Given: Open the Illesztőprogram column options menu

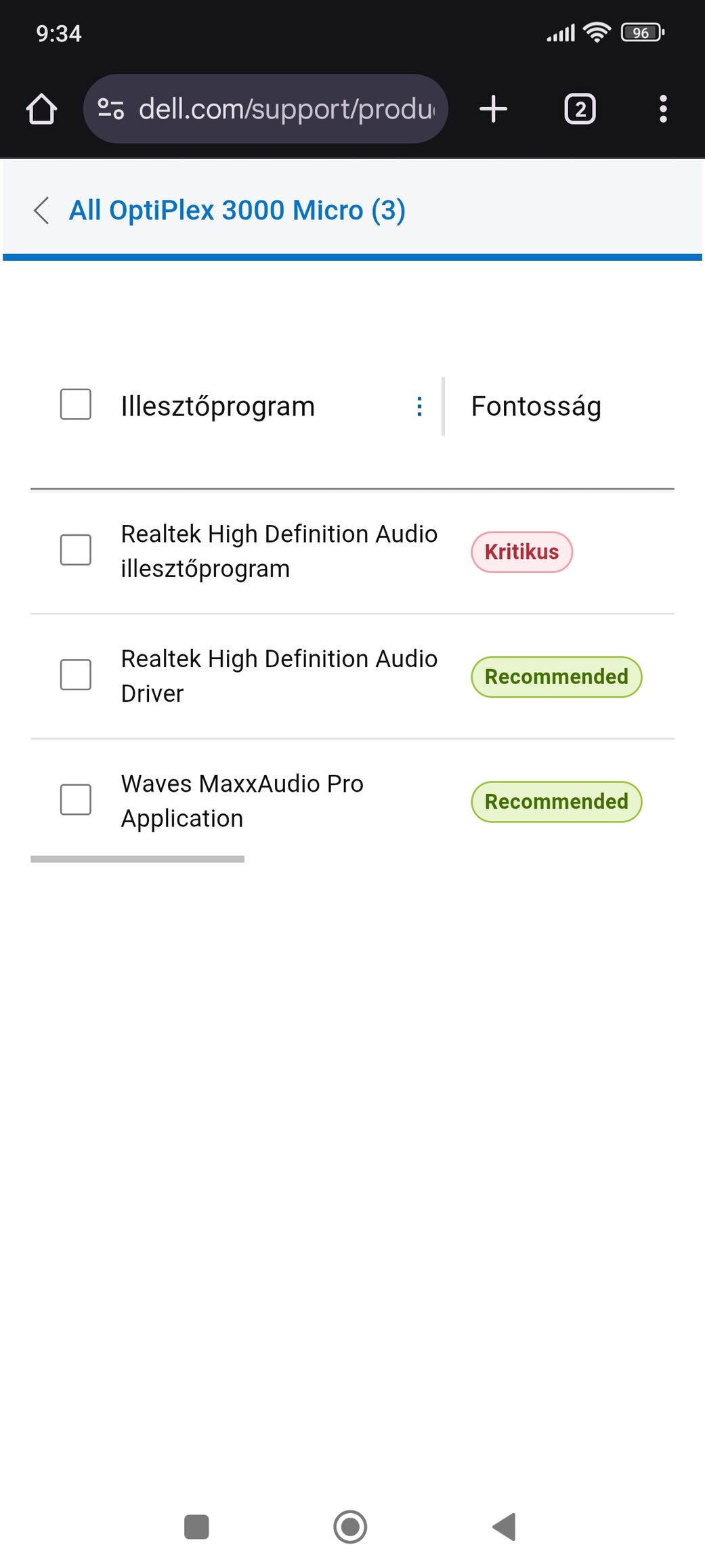Looking at the screenshot, I should (419, 406).
